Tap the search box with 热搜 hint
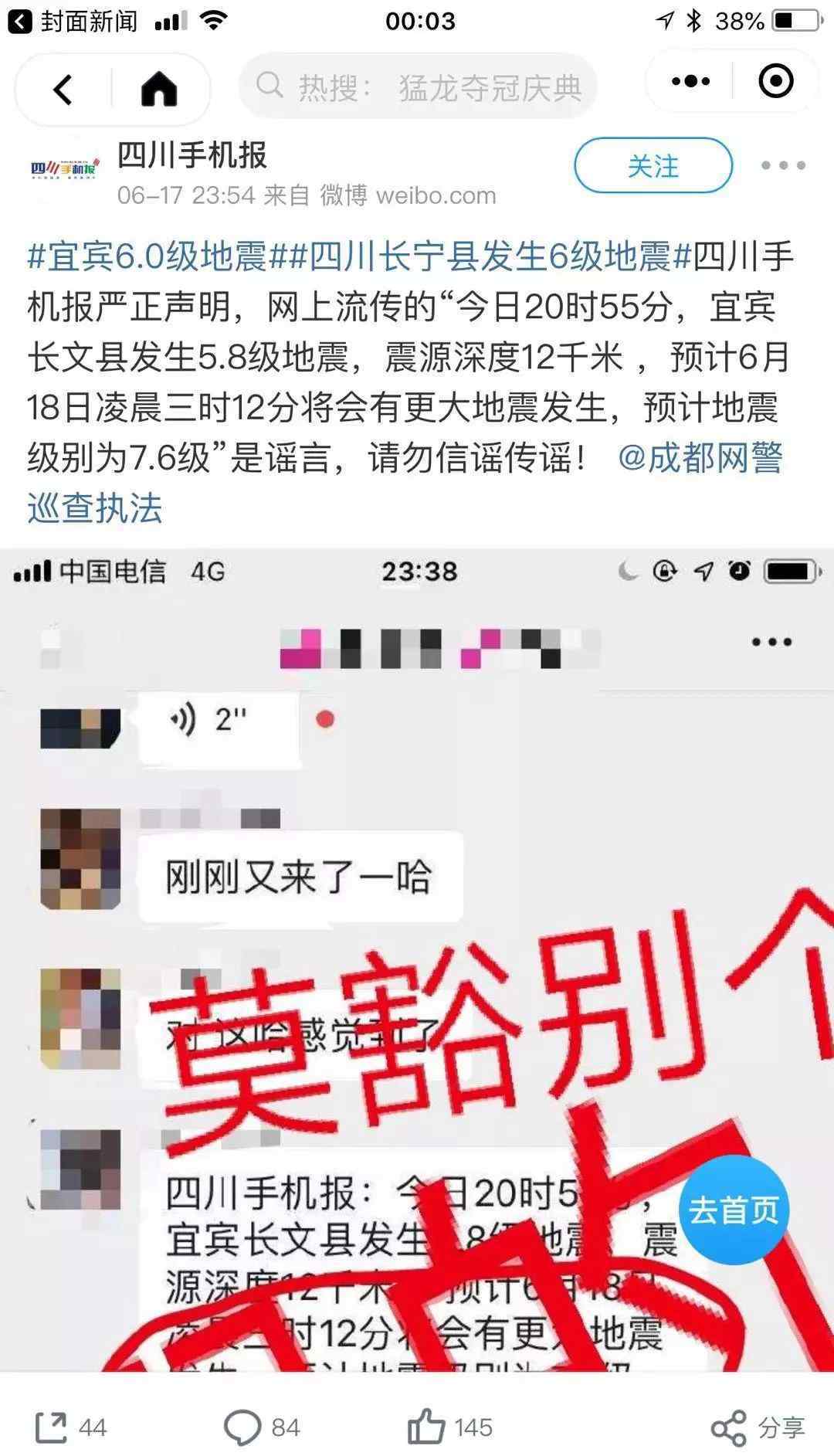 (418, 87)
